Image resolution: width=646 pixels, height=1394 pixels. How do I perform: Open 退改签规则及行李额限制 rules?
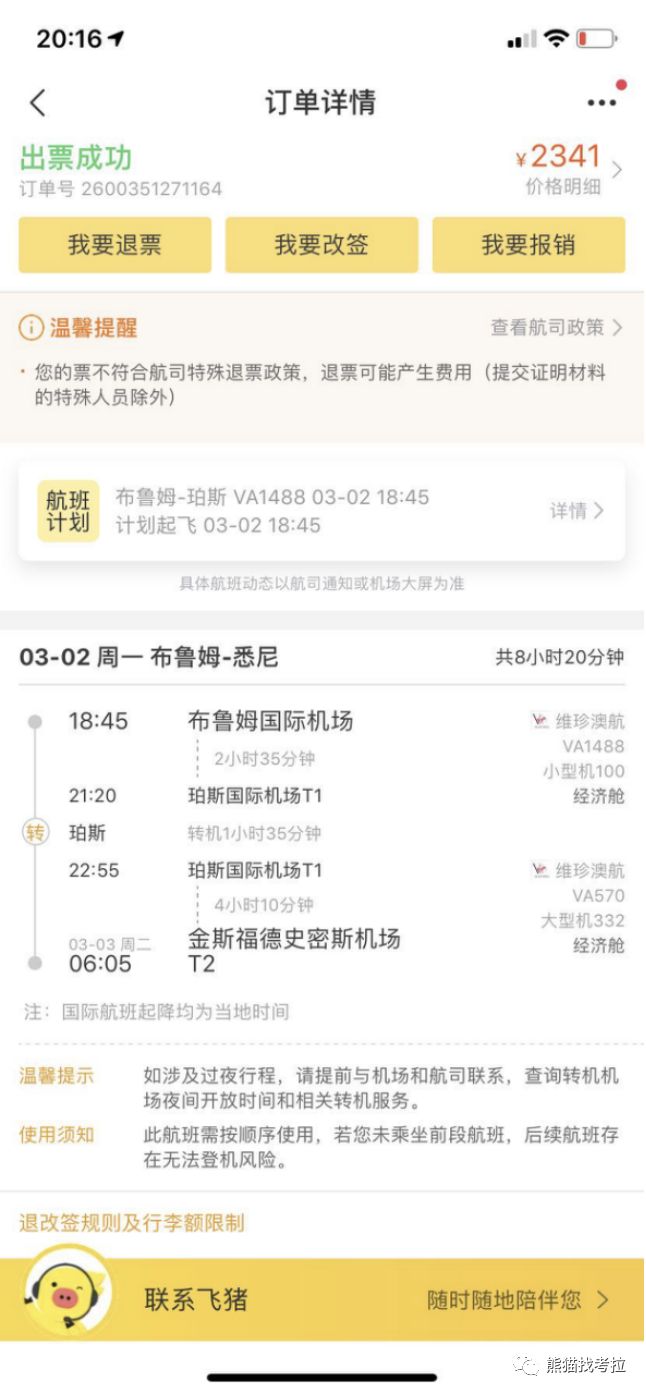[131, 1222]
